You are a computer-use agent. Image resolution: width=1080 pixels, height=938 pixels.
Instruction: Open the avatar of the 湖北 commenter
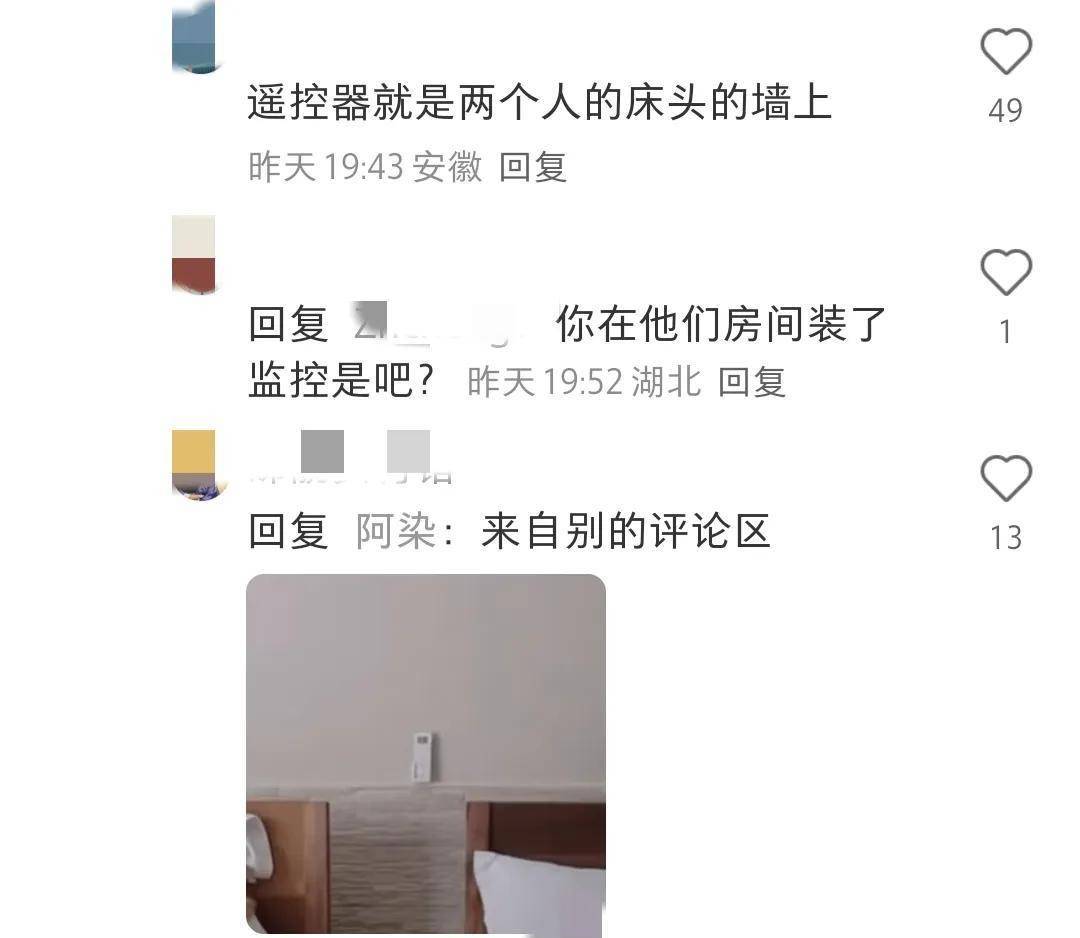[x=194, y=254]
